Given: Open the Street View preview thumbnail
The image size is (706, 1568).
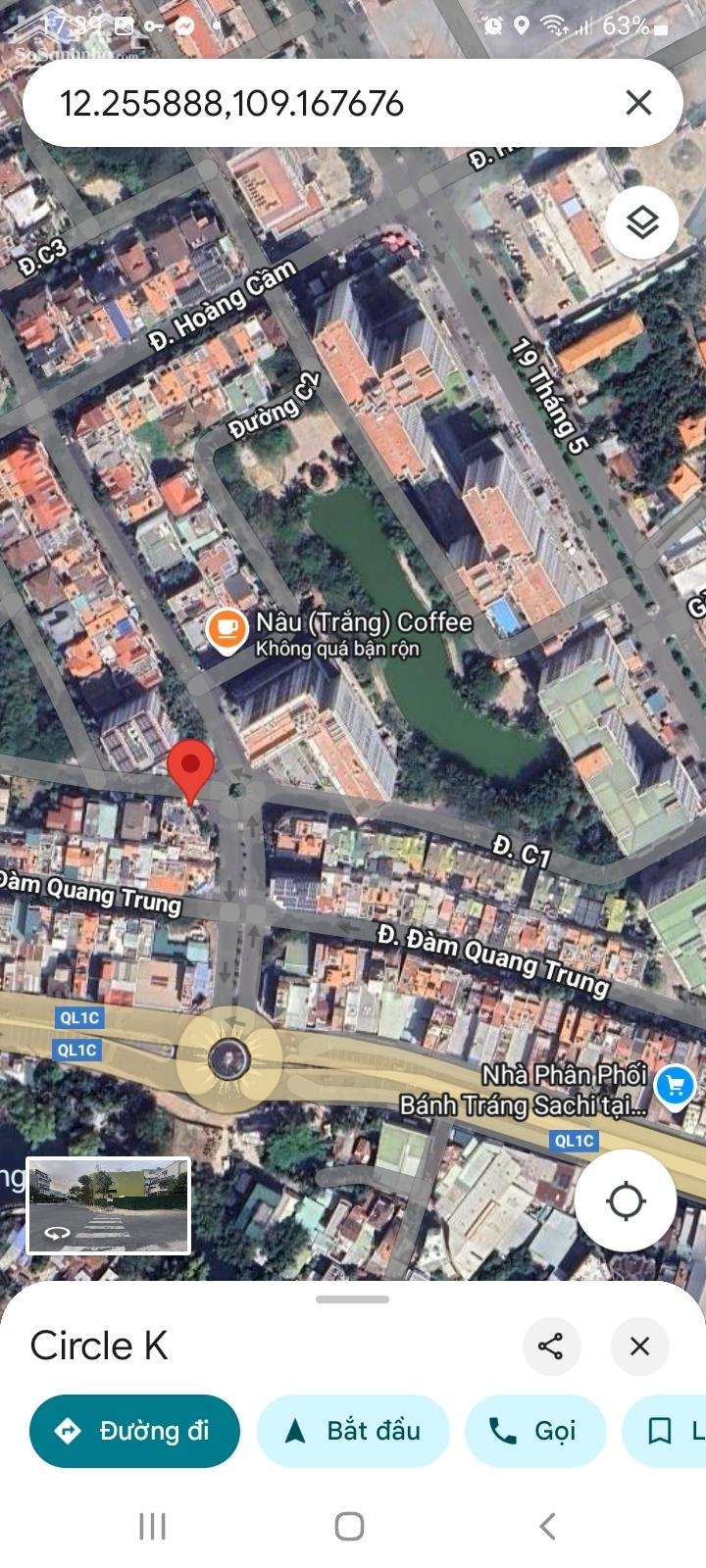Looking at the screenshot, I should coord(108,1206).
